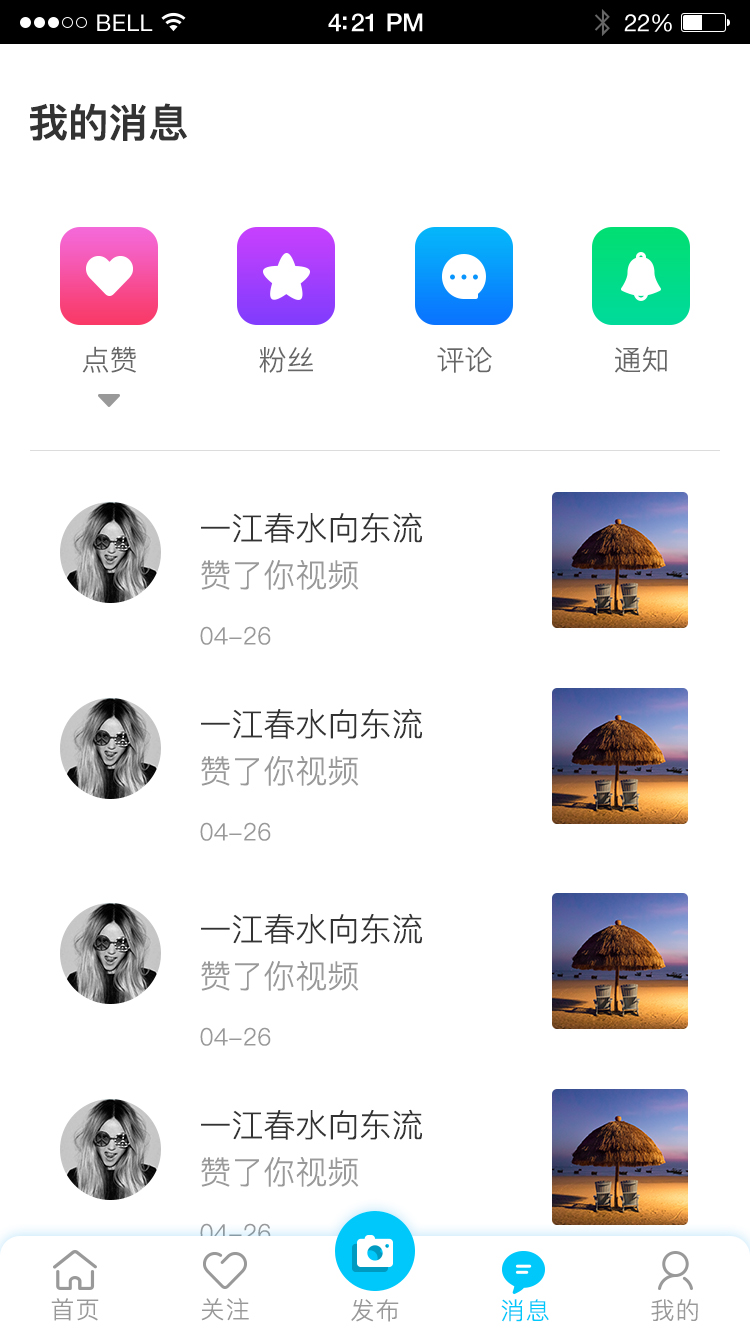Open the 通知 notifications bell icon
Screen dimensions: 750x1334
(640, 276)
